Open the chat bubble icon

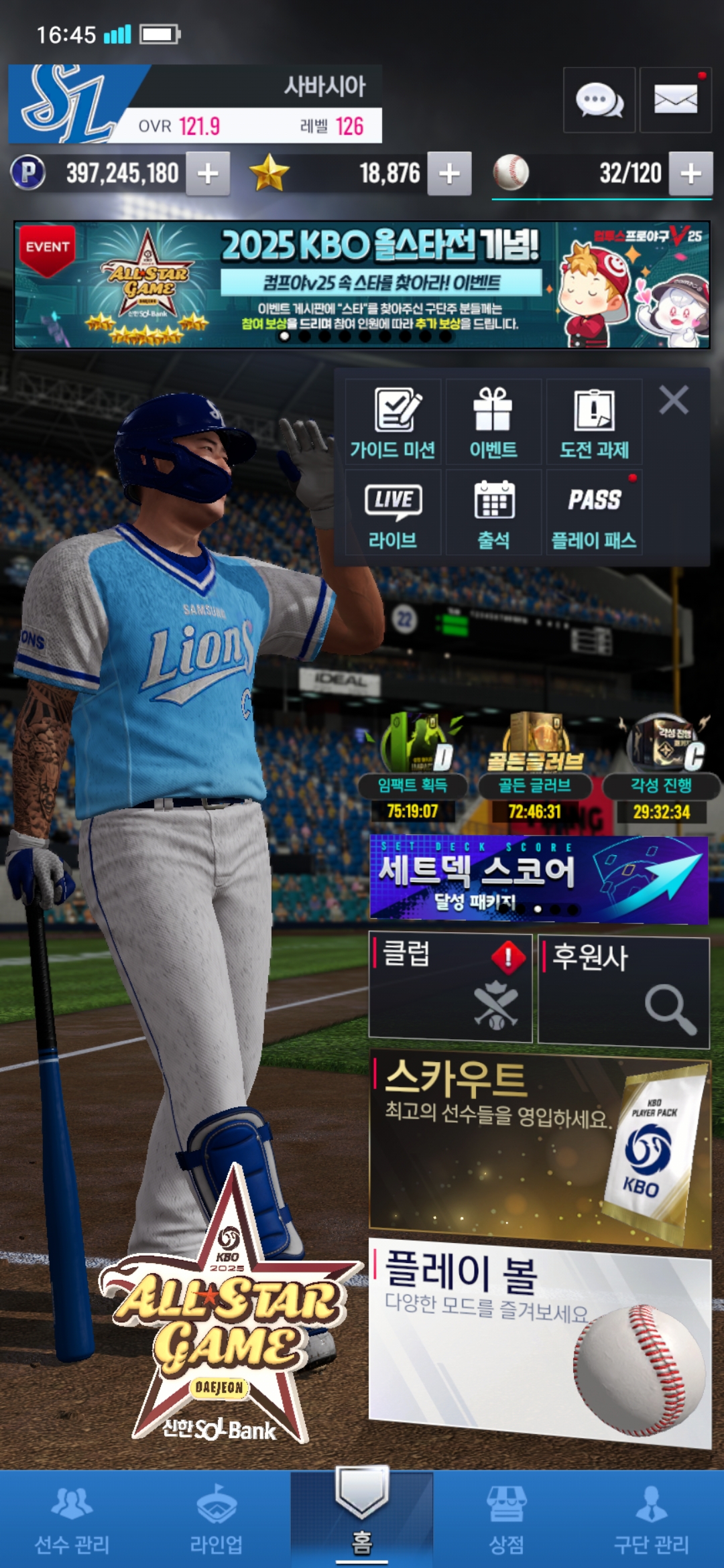599,101
